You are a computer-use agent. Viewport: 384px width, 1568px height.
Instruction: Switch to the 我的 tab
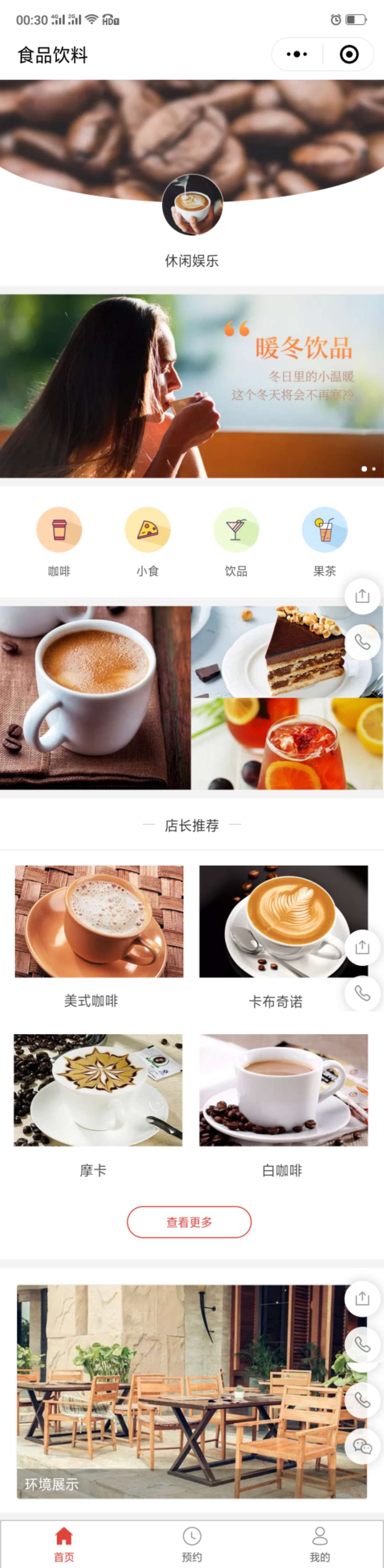pos(320,1544)
